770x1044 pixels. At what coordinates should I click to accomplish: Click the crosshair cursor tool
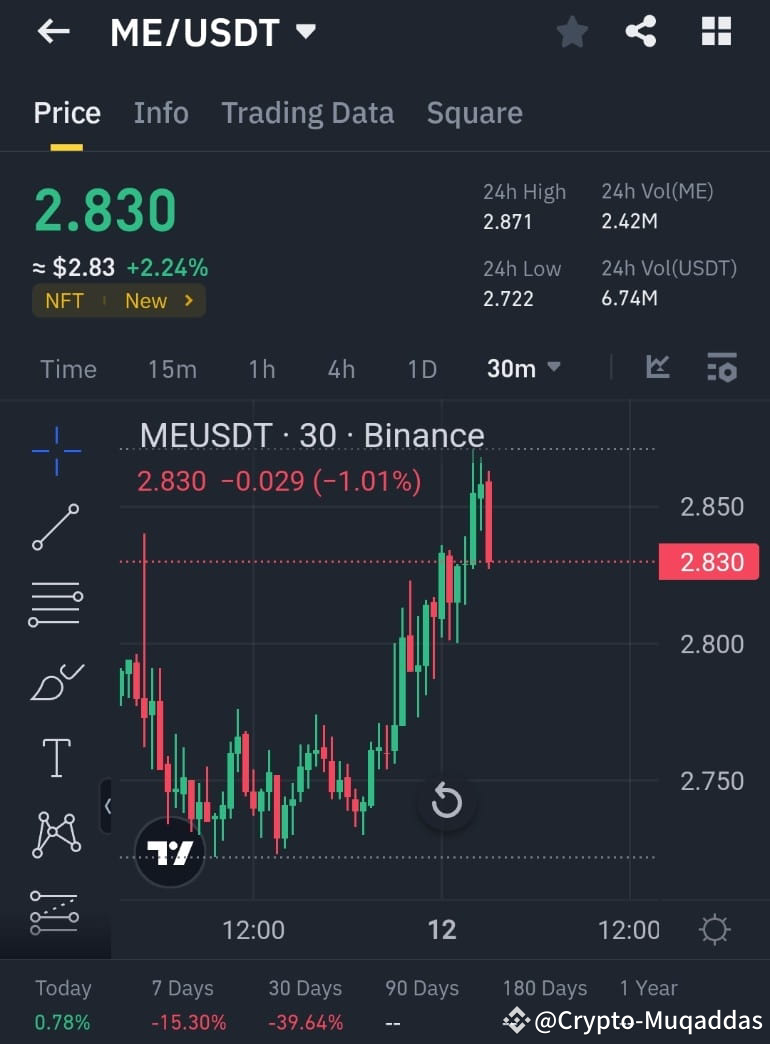pyautogui.click(x=55, y=450)
